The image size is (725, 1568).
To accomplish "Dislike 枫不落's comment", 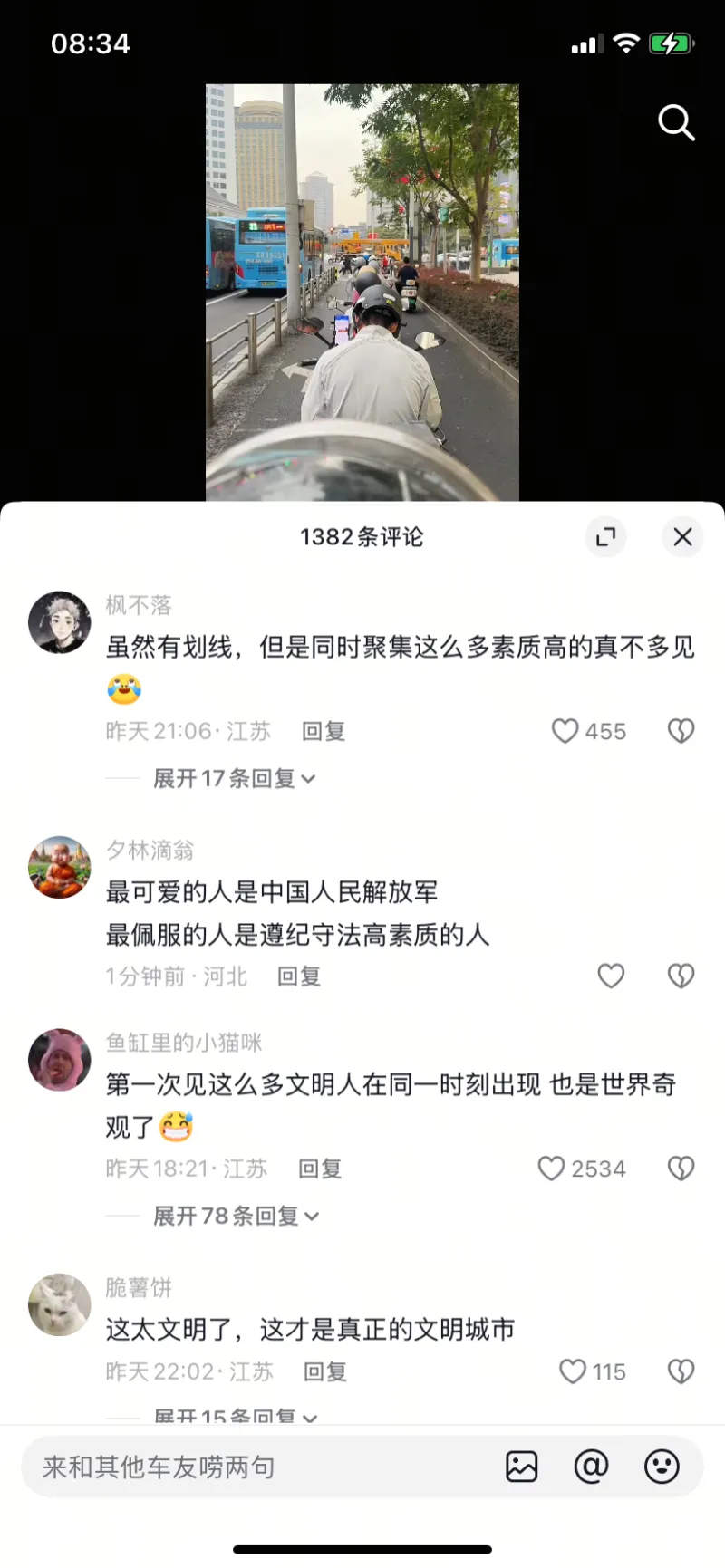I will click(x=681, y=731).
